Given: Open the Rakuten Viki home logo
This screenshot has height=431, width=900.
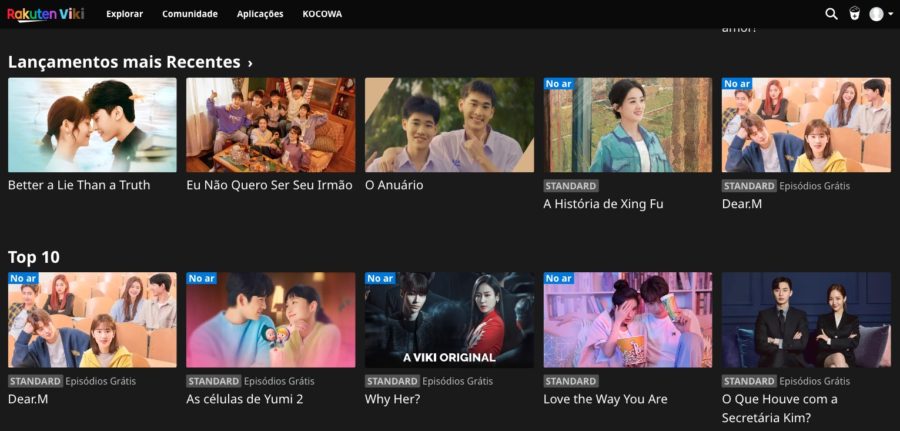Looking at the screenshot, I should (46, 14).
